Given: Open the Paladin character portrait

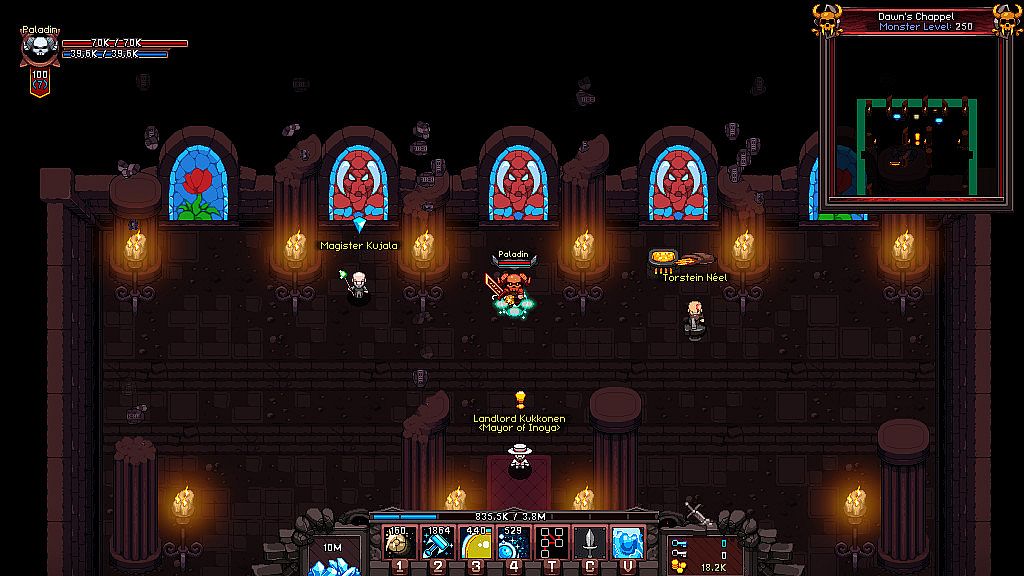Looking at the screenshot, I should point(40,50).
